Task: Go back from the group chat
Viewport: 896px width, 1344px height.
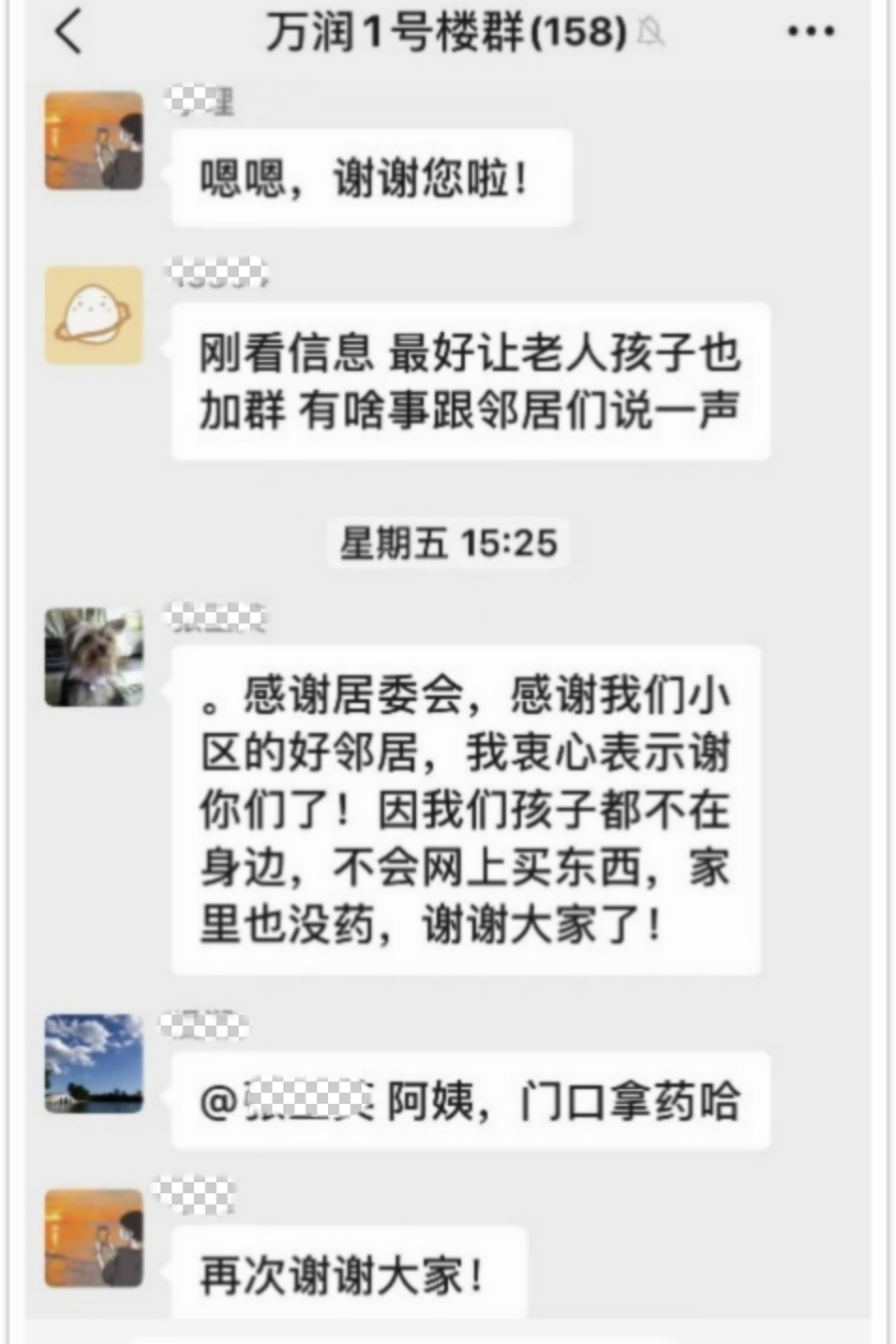Action: [69, 31]
